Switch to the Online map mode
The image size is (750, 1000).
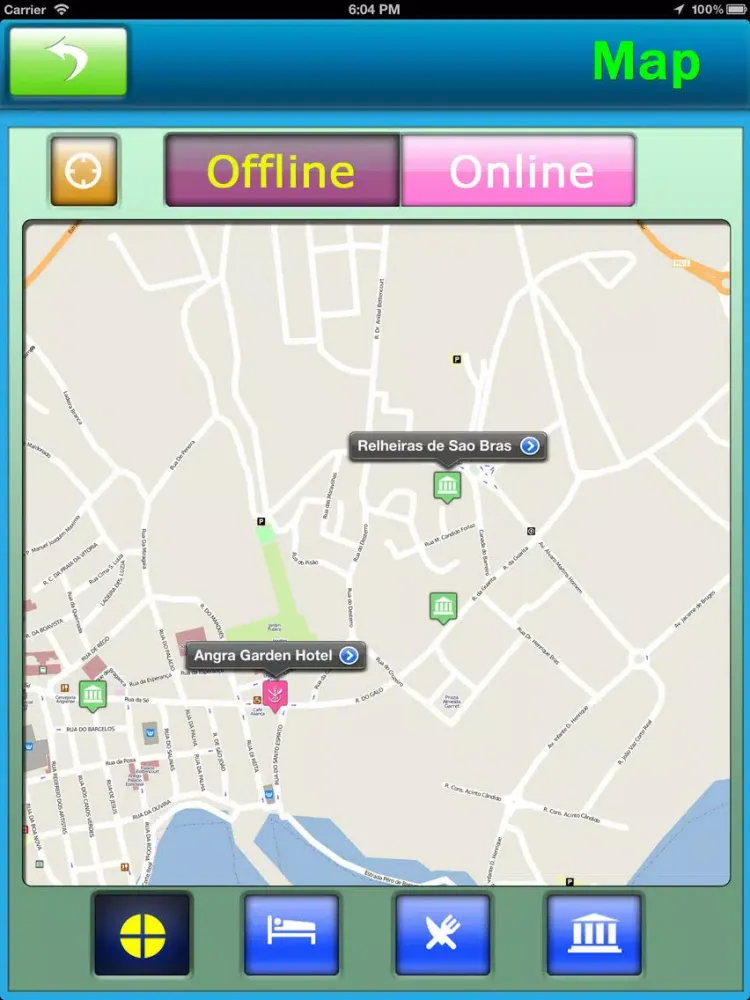[x=519, y=171]
